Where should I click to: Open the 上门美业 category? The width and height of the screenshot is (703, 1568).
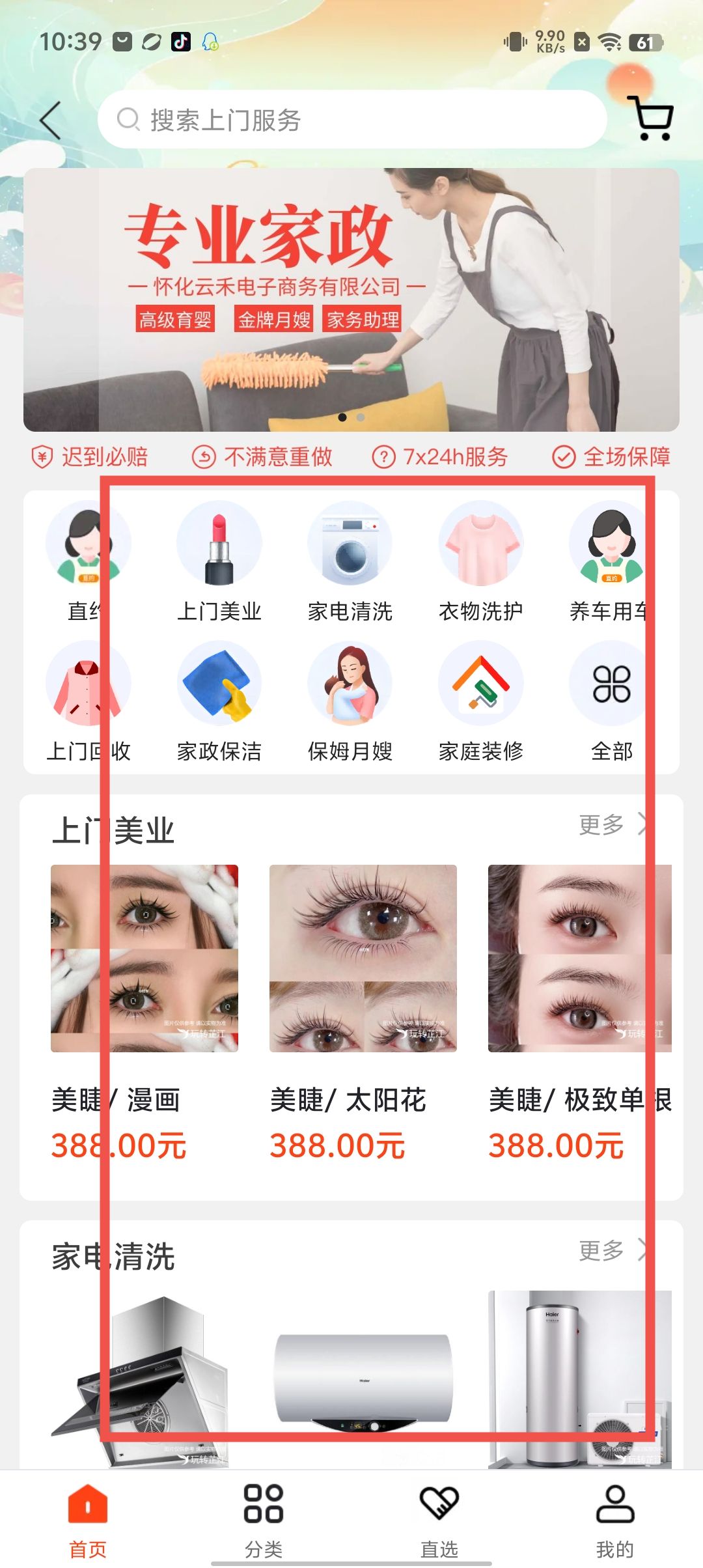point(219,561)
